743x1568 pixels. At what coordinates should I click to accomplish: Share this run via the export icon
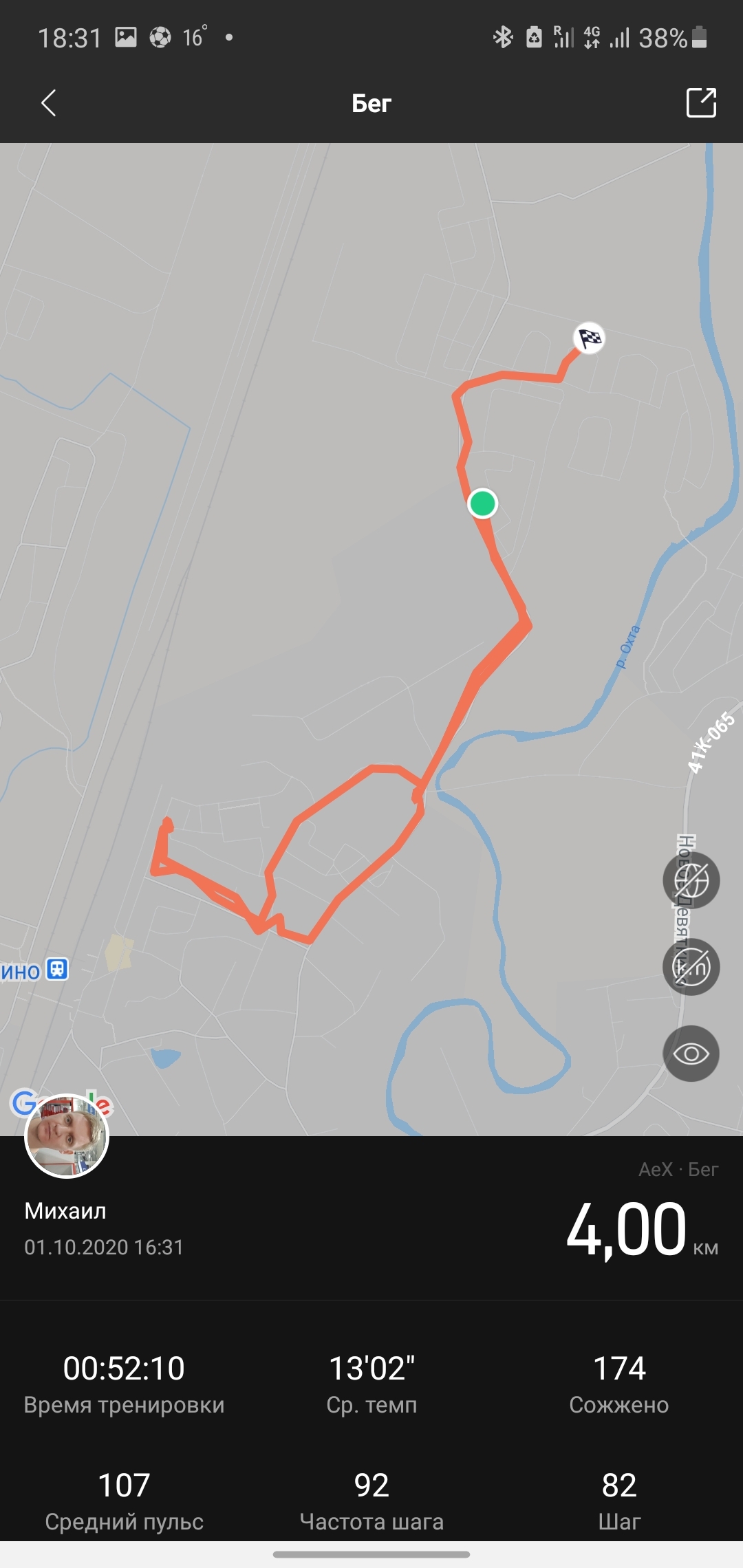(701, 103)
